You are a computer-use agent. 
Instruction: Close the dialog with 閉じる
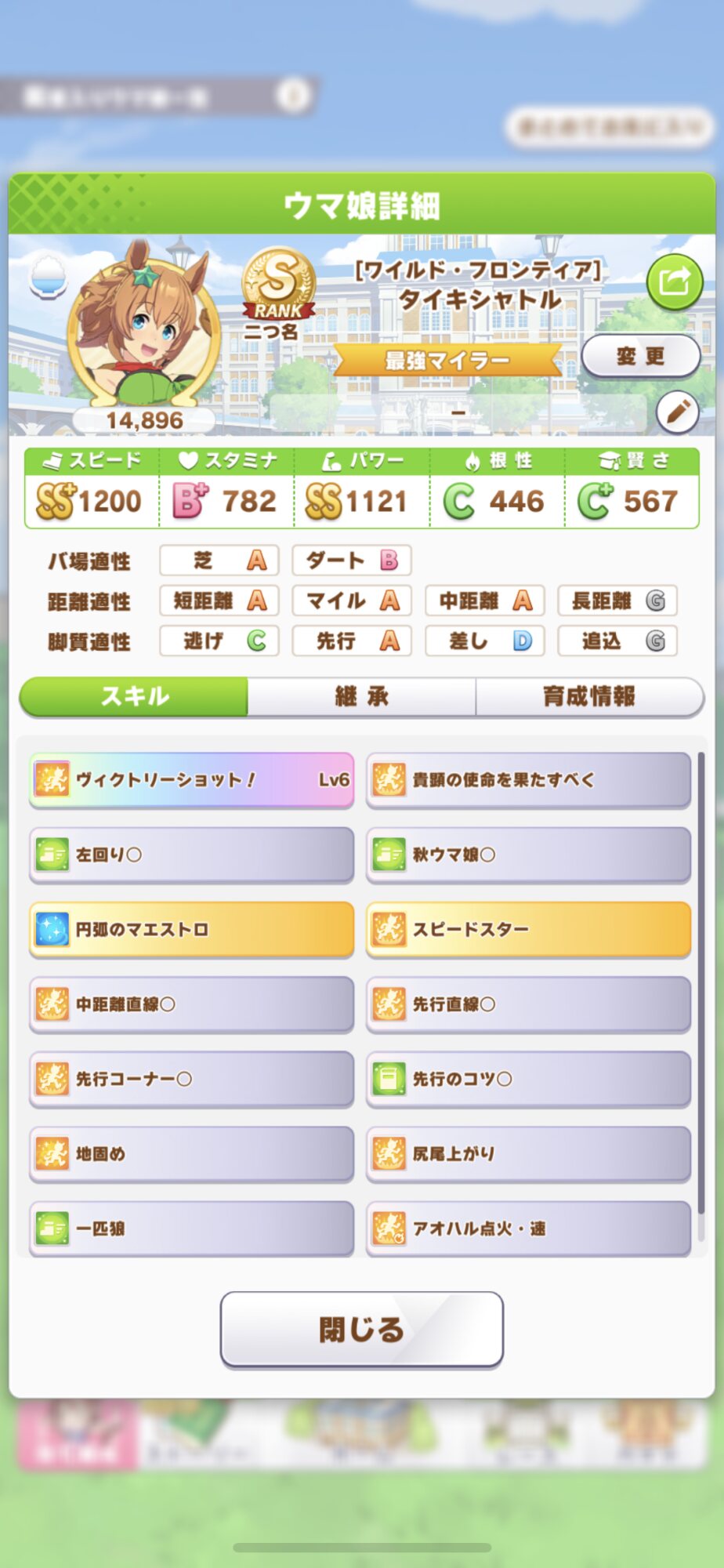[x=361, y=1330]
